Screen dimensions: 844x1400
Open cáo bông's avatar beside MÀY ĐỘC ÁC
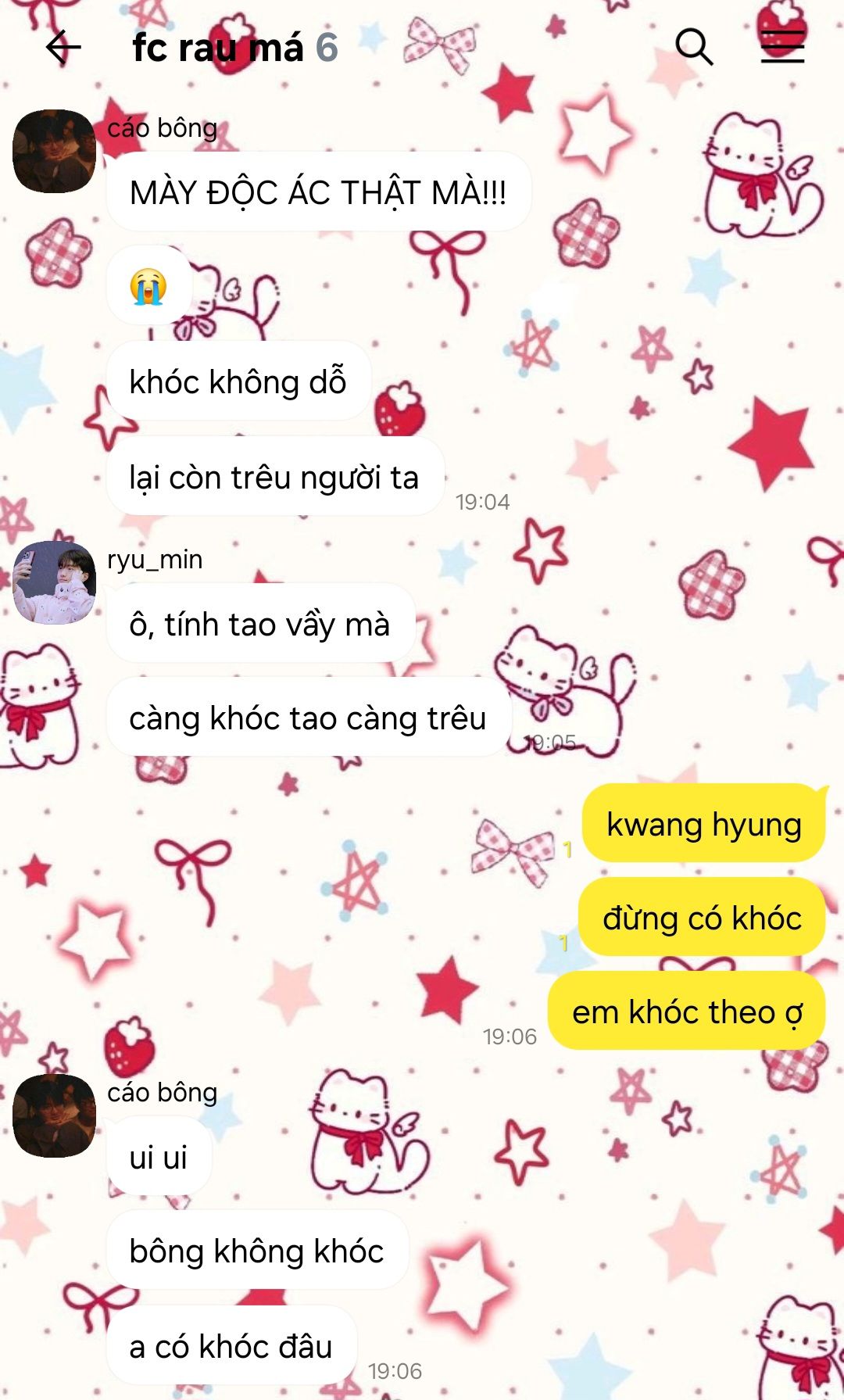[55, 152]
